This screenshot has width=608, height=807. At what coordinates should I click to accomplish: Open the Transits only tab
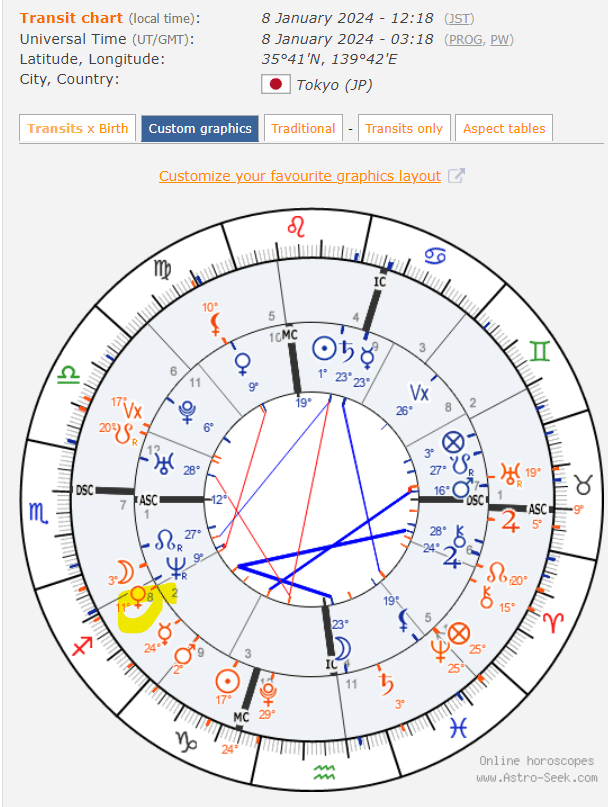click(403, 128)
